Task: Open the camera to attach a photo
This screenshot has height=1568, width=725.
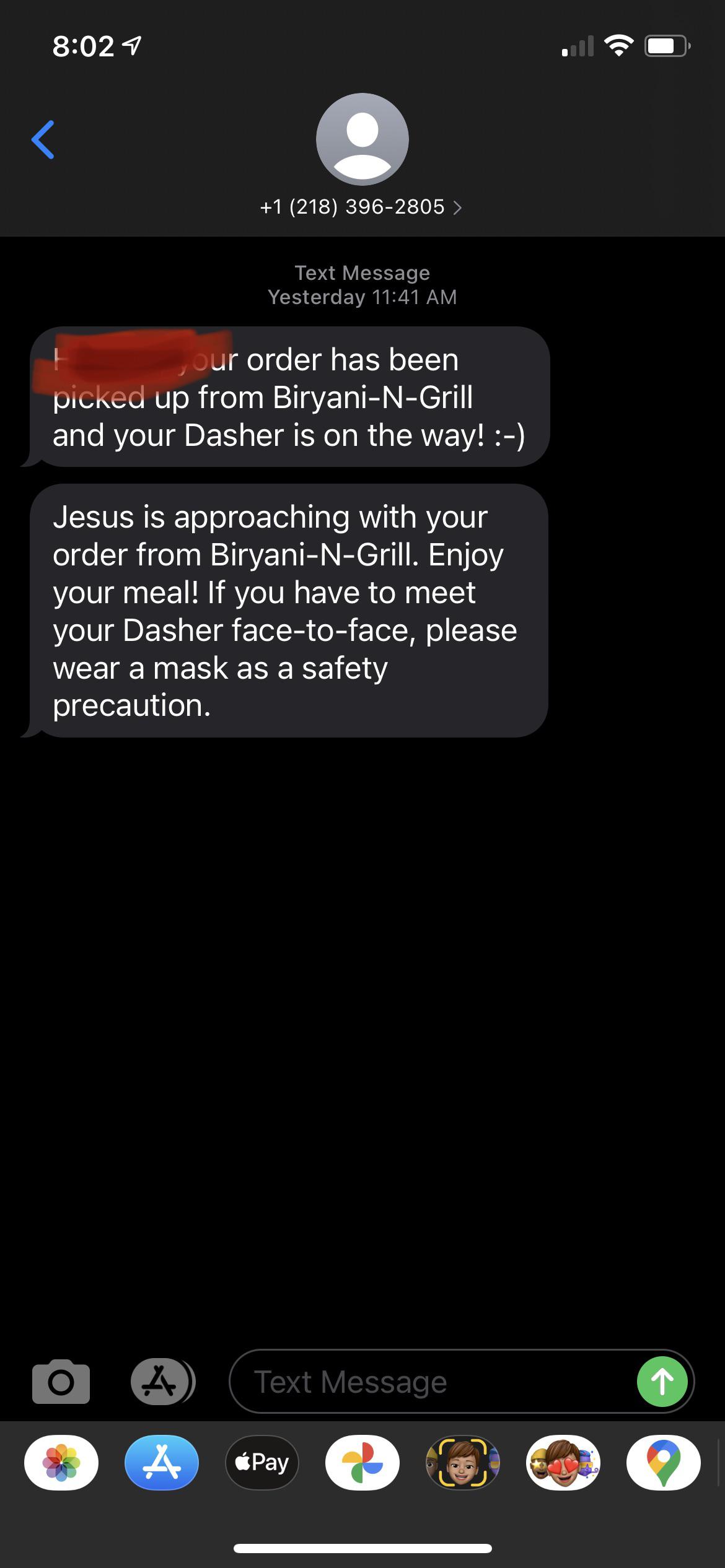Action: click(x=61, y=1382)
